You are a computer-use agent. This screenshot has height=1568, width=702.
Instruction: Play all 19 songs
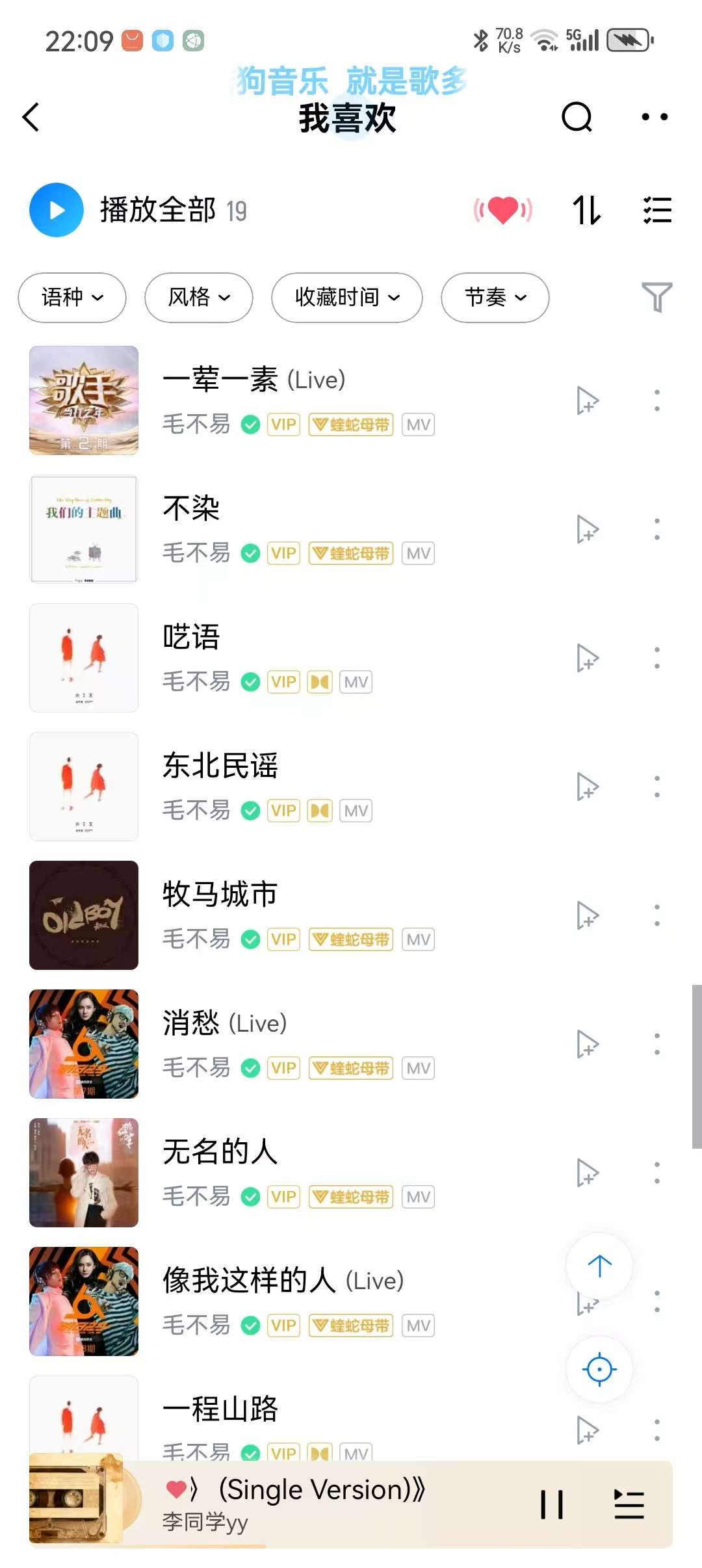(57, 210)
